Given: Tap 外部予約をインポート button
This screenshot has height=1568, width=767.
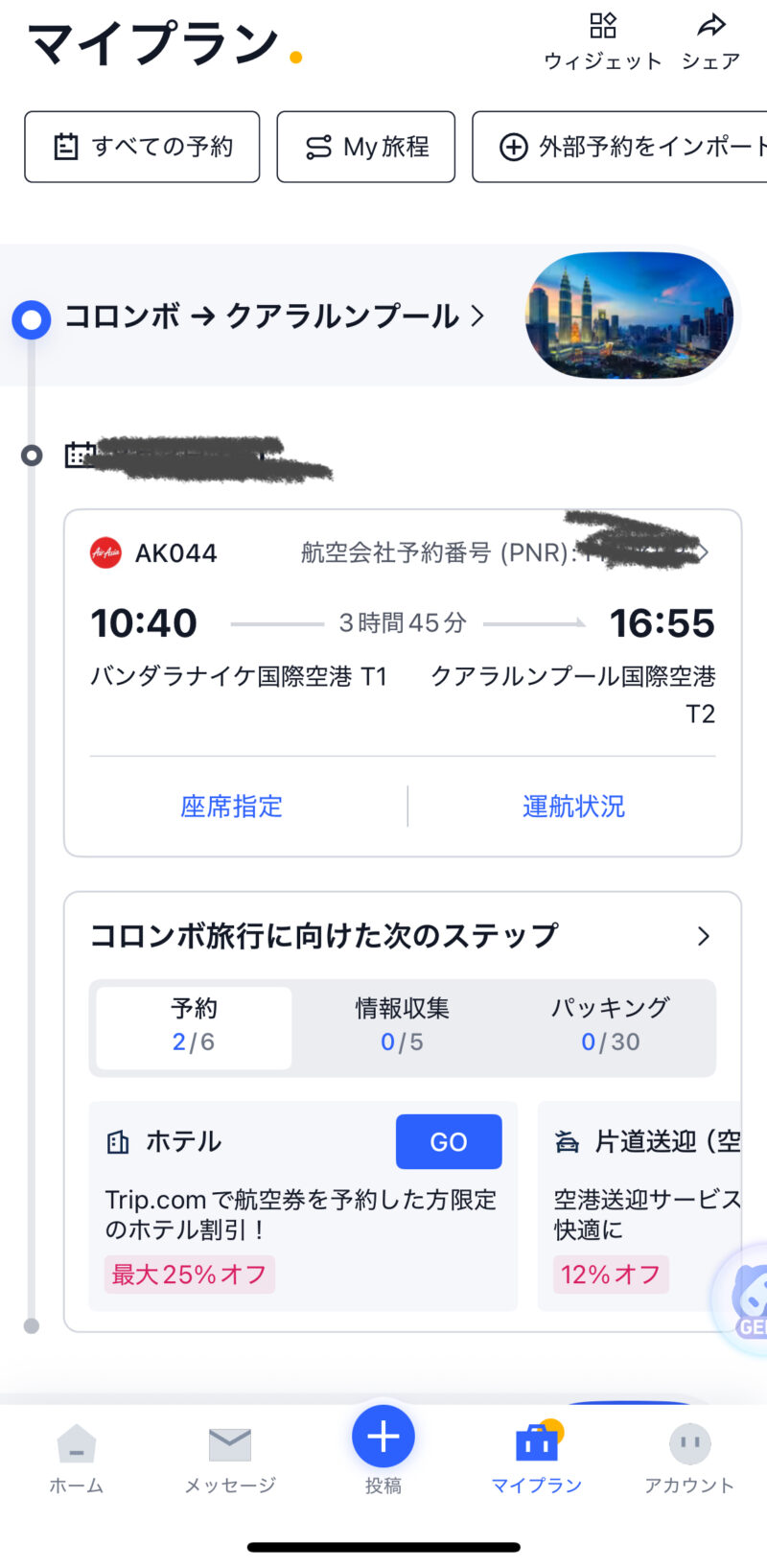Looking at the screenshot, I should [x=619, y=147].
